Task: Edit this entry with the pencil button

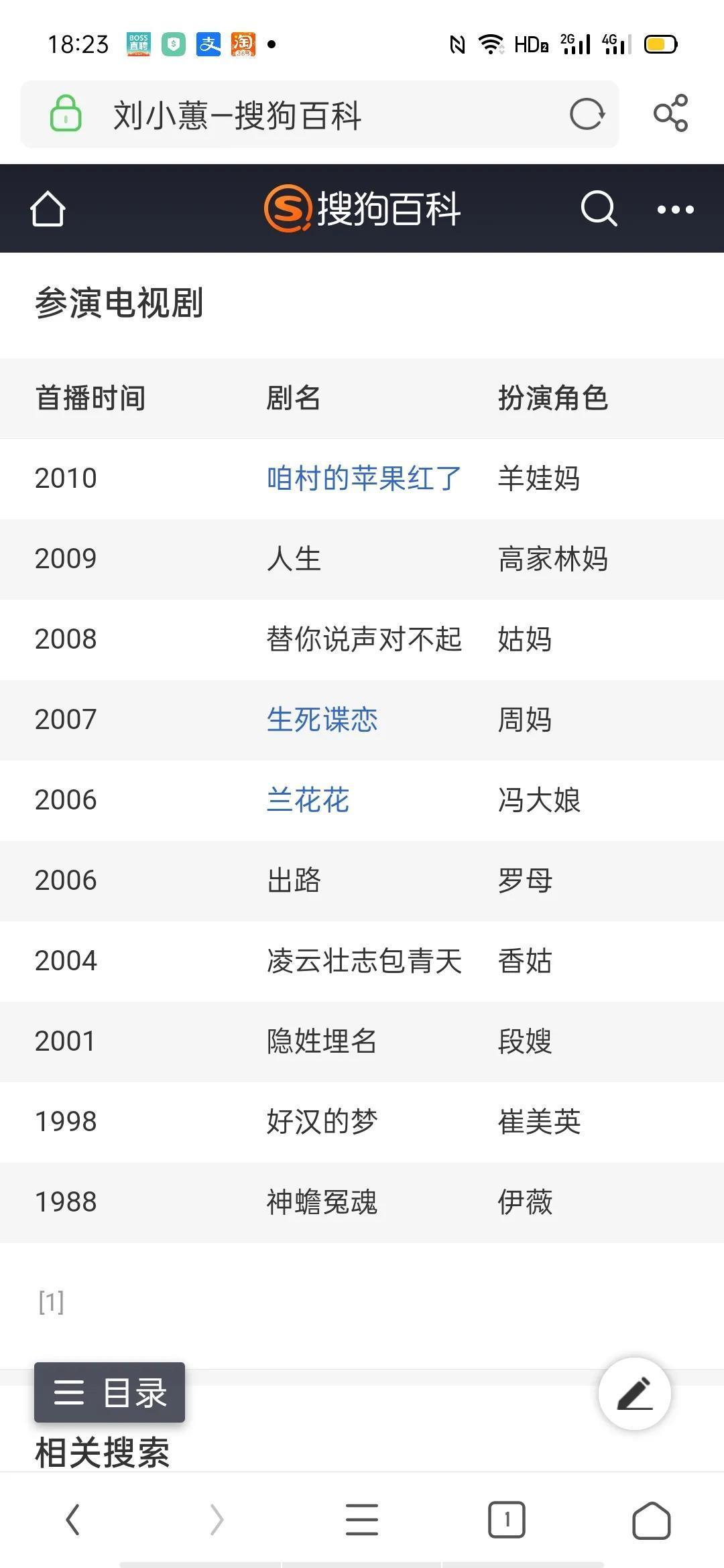Action: click(x=634, y=1394)
